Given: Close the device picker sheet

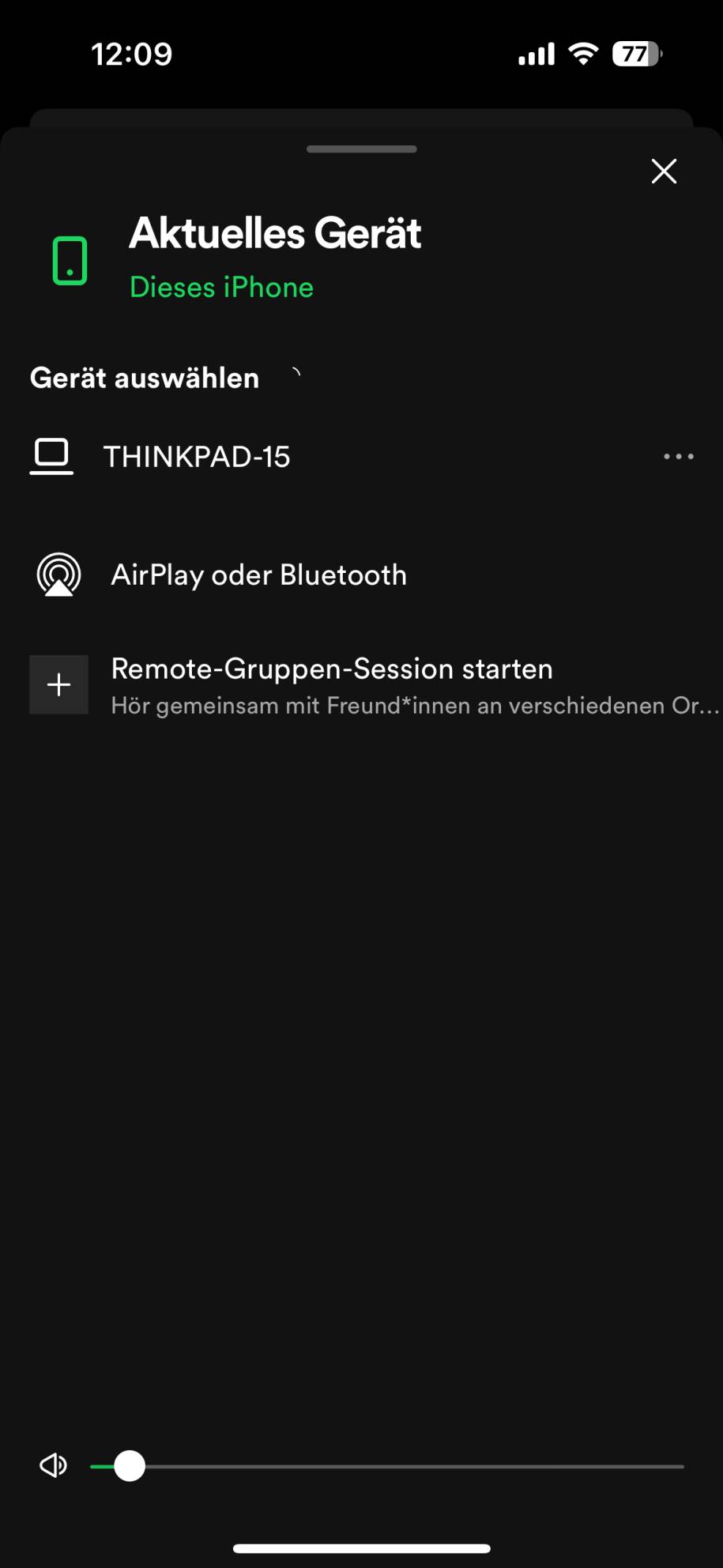Looking at the screenshot, I should 664,171.
